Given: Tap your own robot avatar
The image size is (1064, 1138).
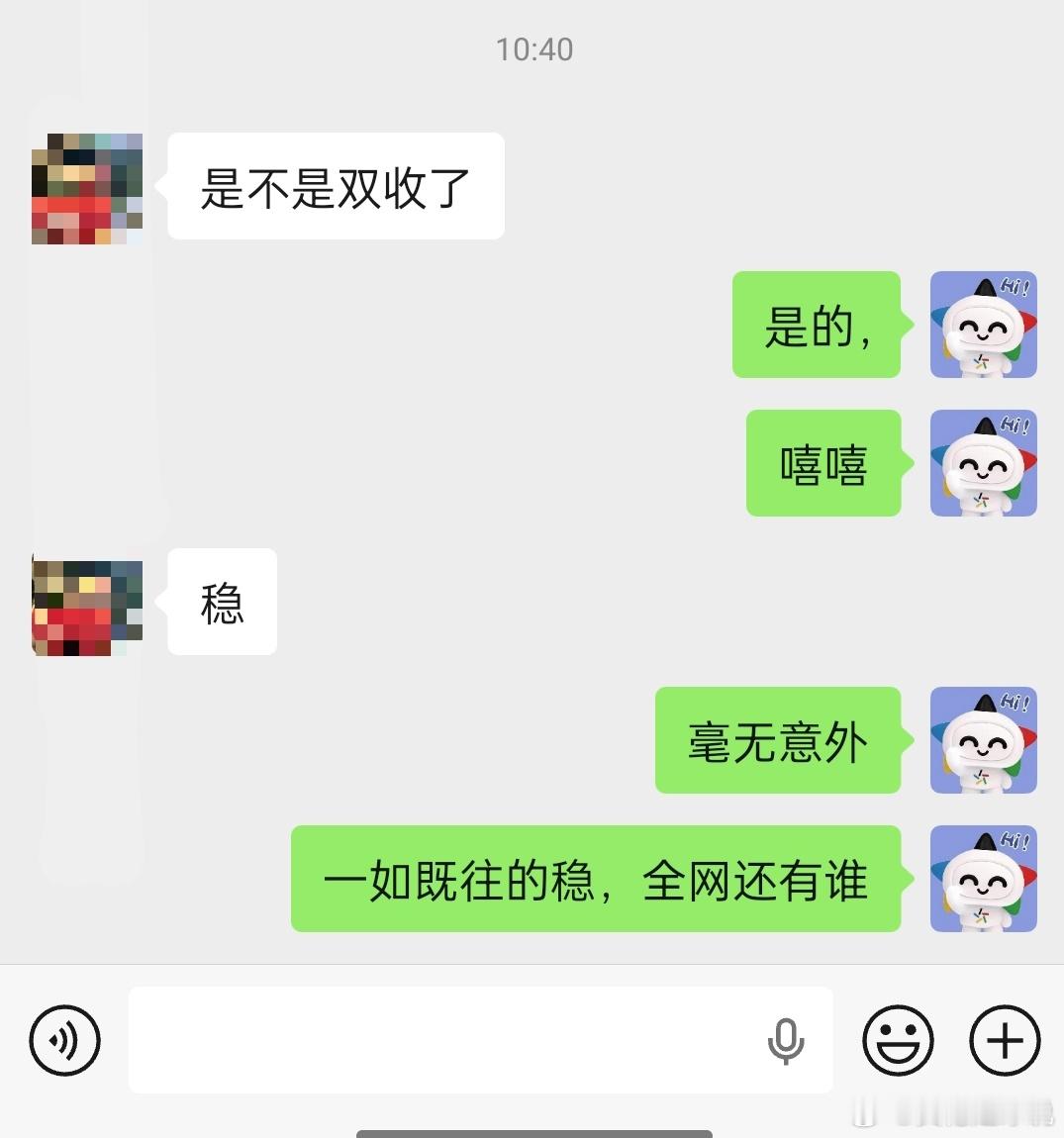Looking at the screenshot, I should [x=983, y=327].
